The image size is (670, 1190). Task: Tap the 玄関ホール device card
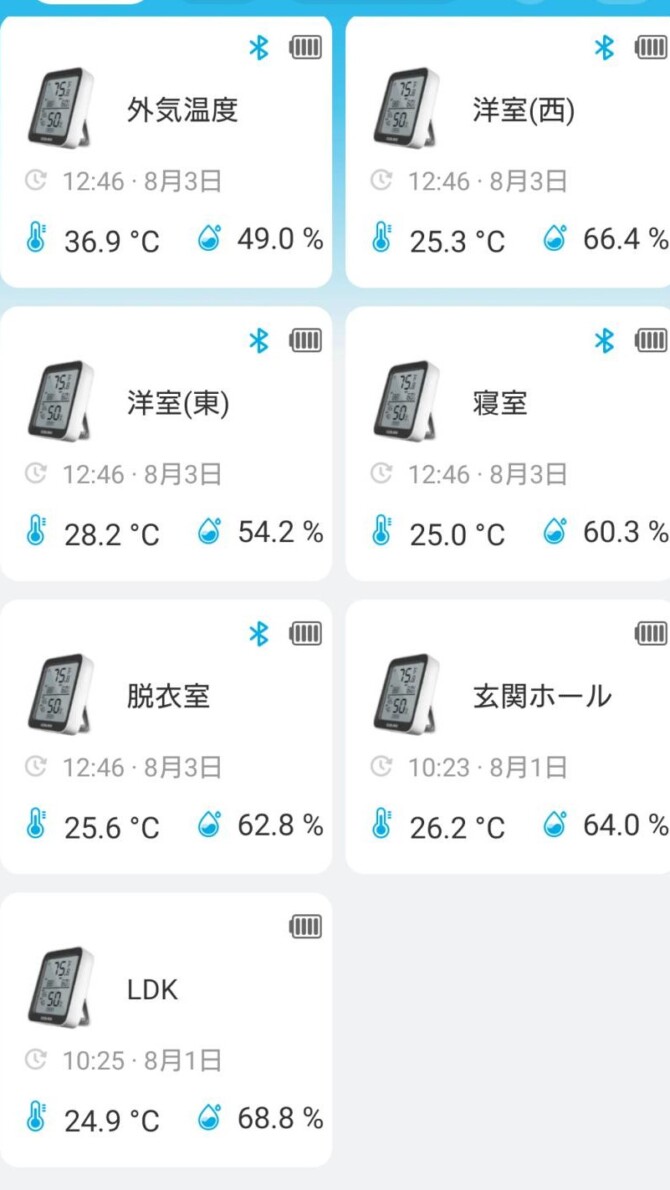pos(508,737)
